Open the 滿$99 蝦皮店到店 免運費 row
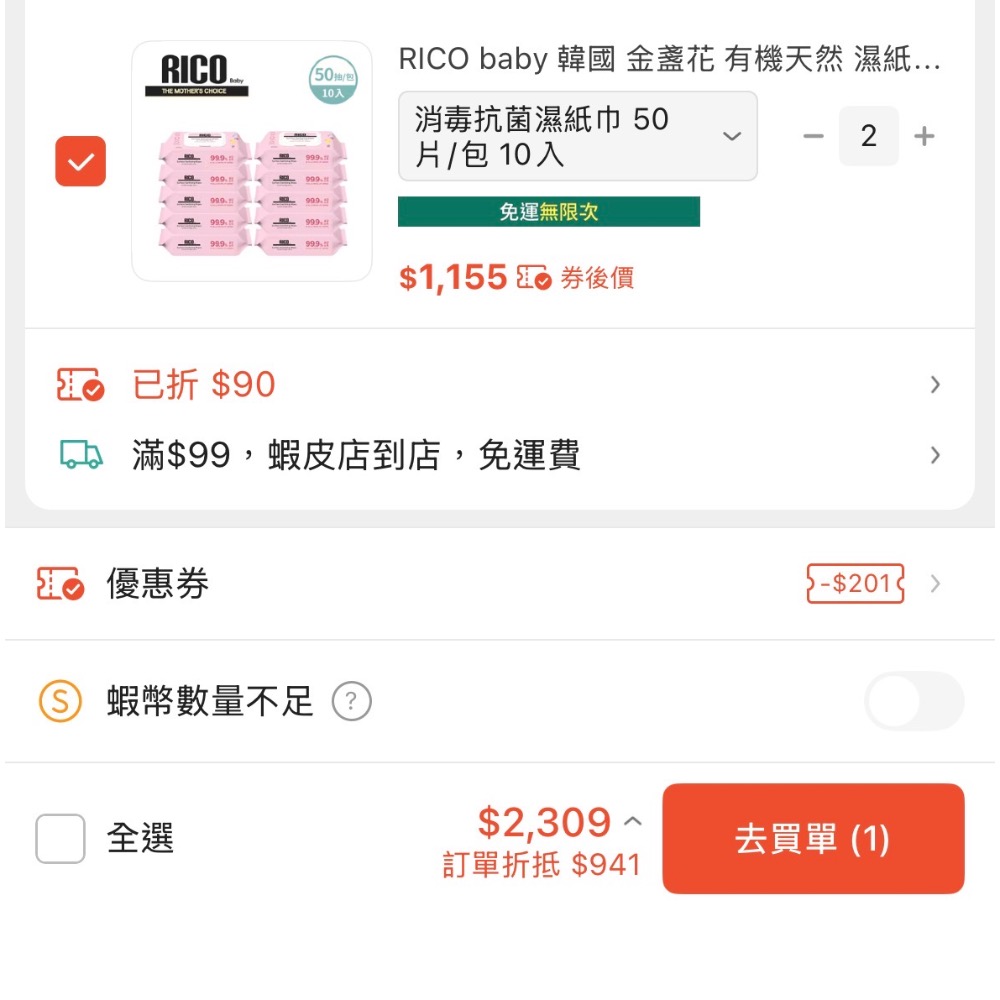The image size is (1000, 1000). coord(499,455)
